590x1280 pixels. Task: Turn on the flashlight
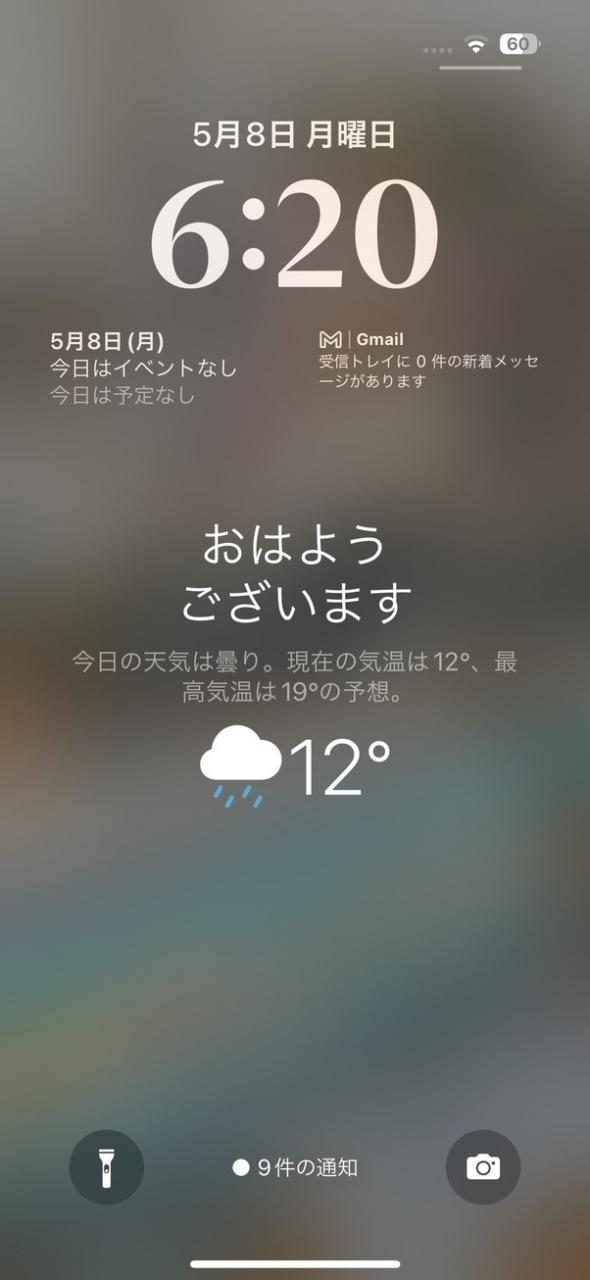click(106, 1167)
